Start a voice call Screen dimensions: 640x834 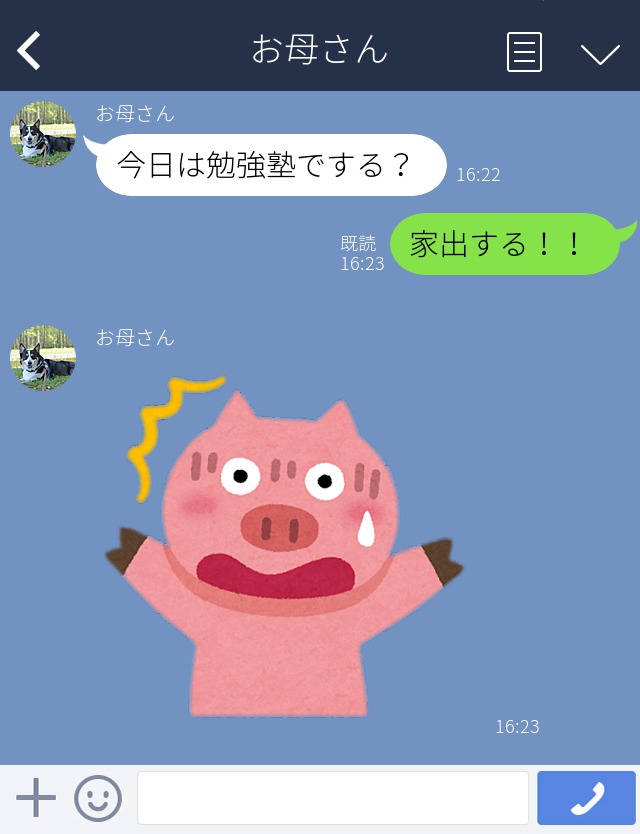586,798
